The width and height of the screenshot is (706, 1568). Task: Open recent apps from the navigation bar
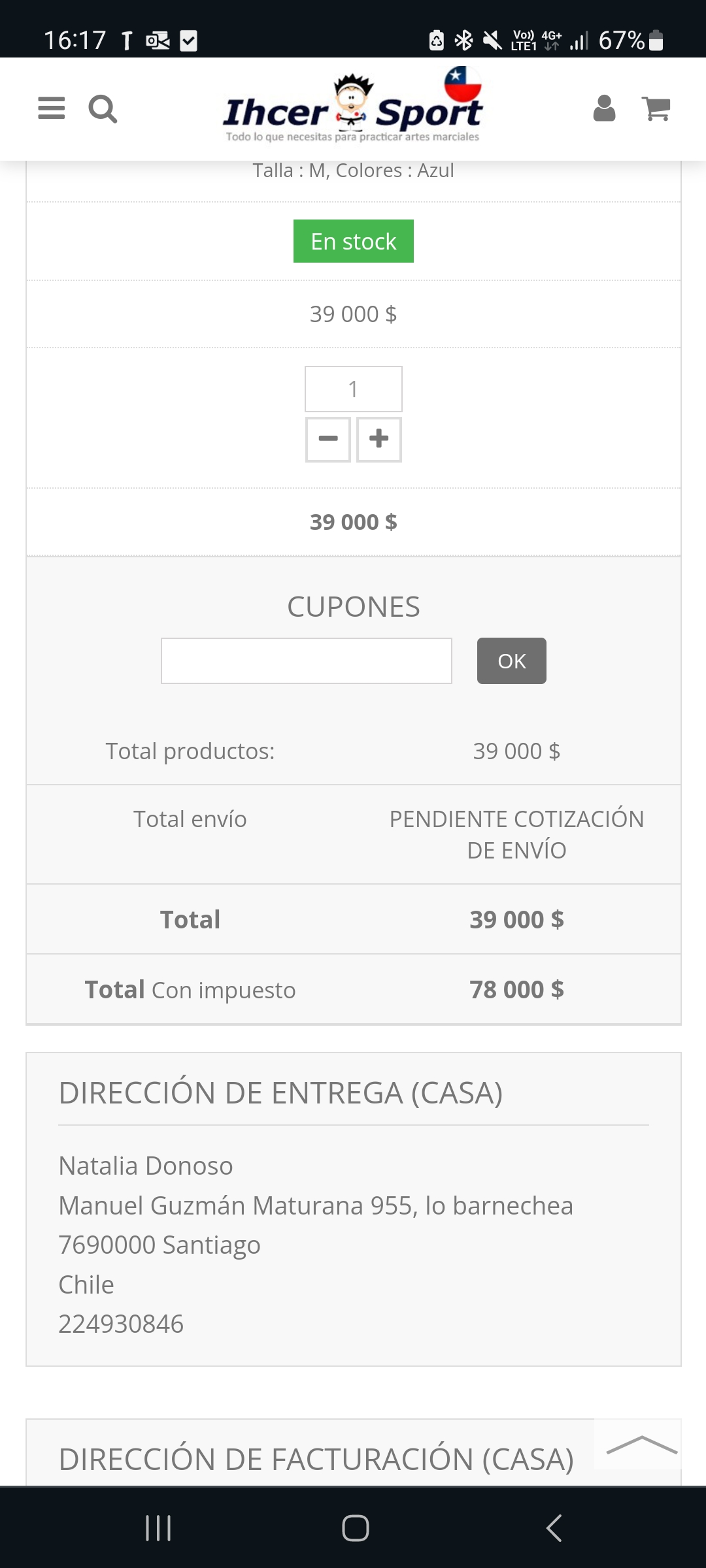click(158, 1527)
